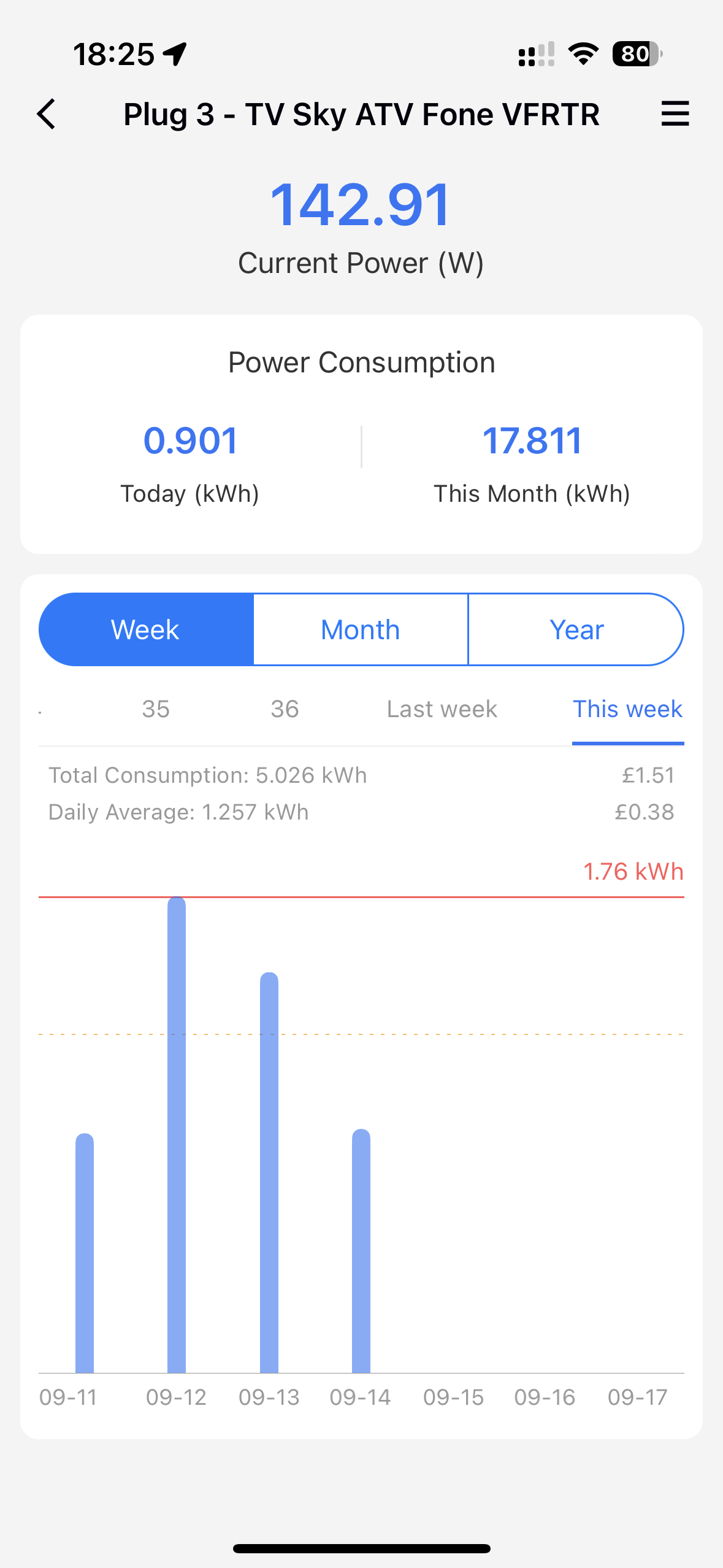This screenshot has width=723, height=1568.
Task: Select the This week tab
Action: pos(627,709)
